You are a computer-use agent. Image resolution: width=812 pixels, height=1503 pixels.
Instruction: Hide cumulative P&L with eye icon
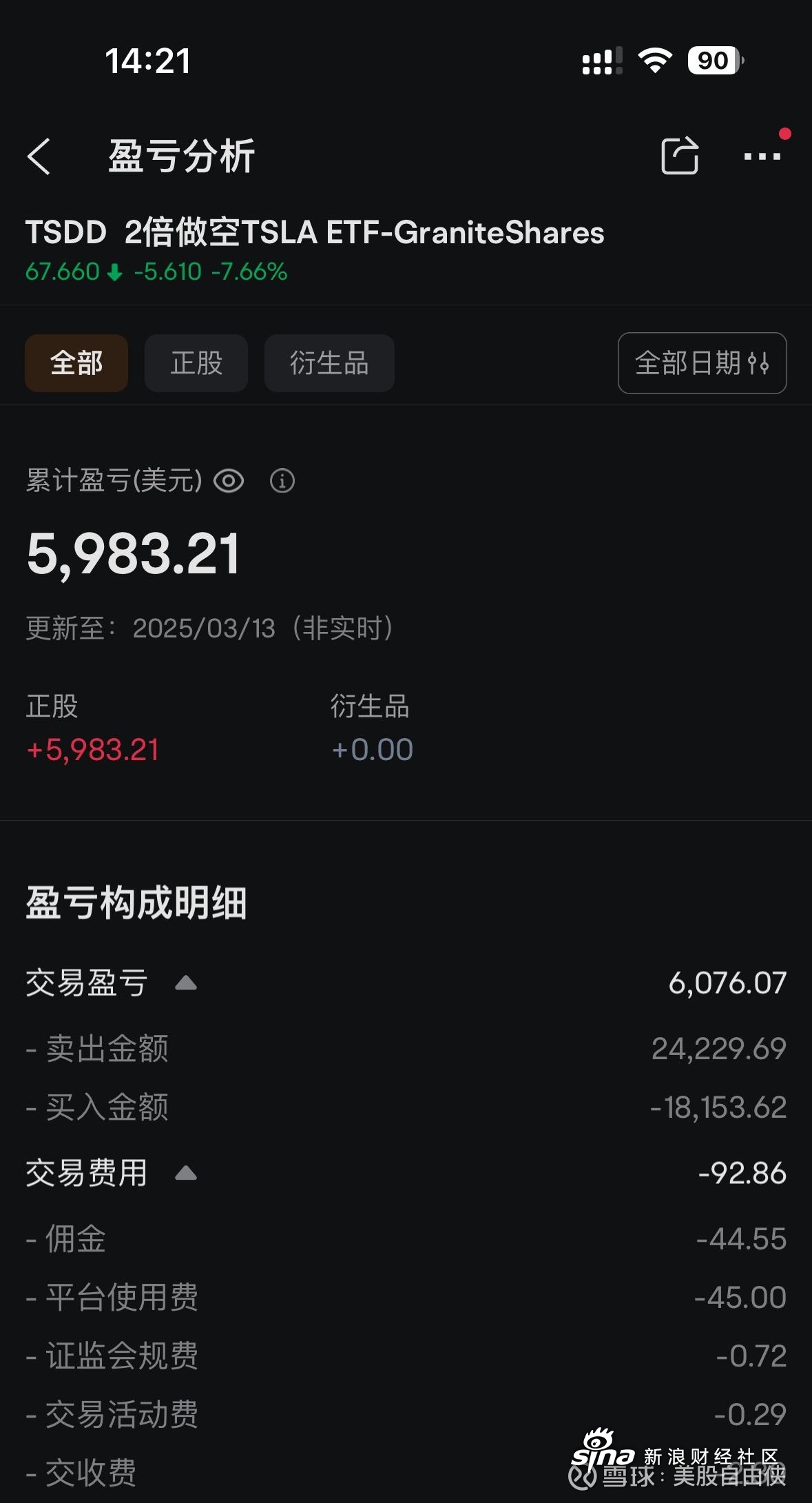229,480
